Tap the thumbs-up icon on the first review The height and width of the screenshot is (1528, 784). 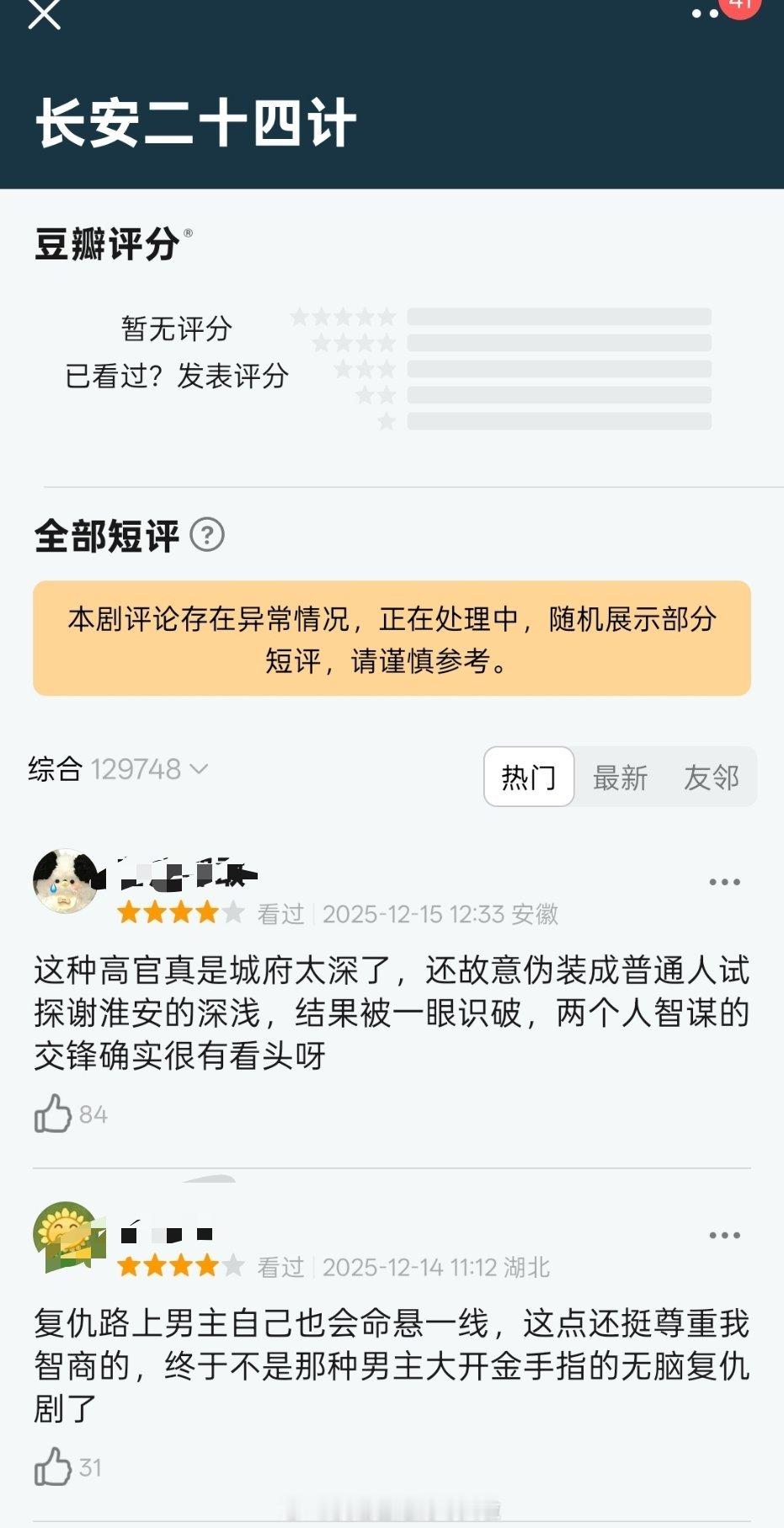pos(52,1114)
